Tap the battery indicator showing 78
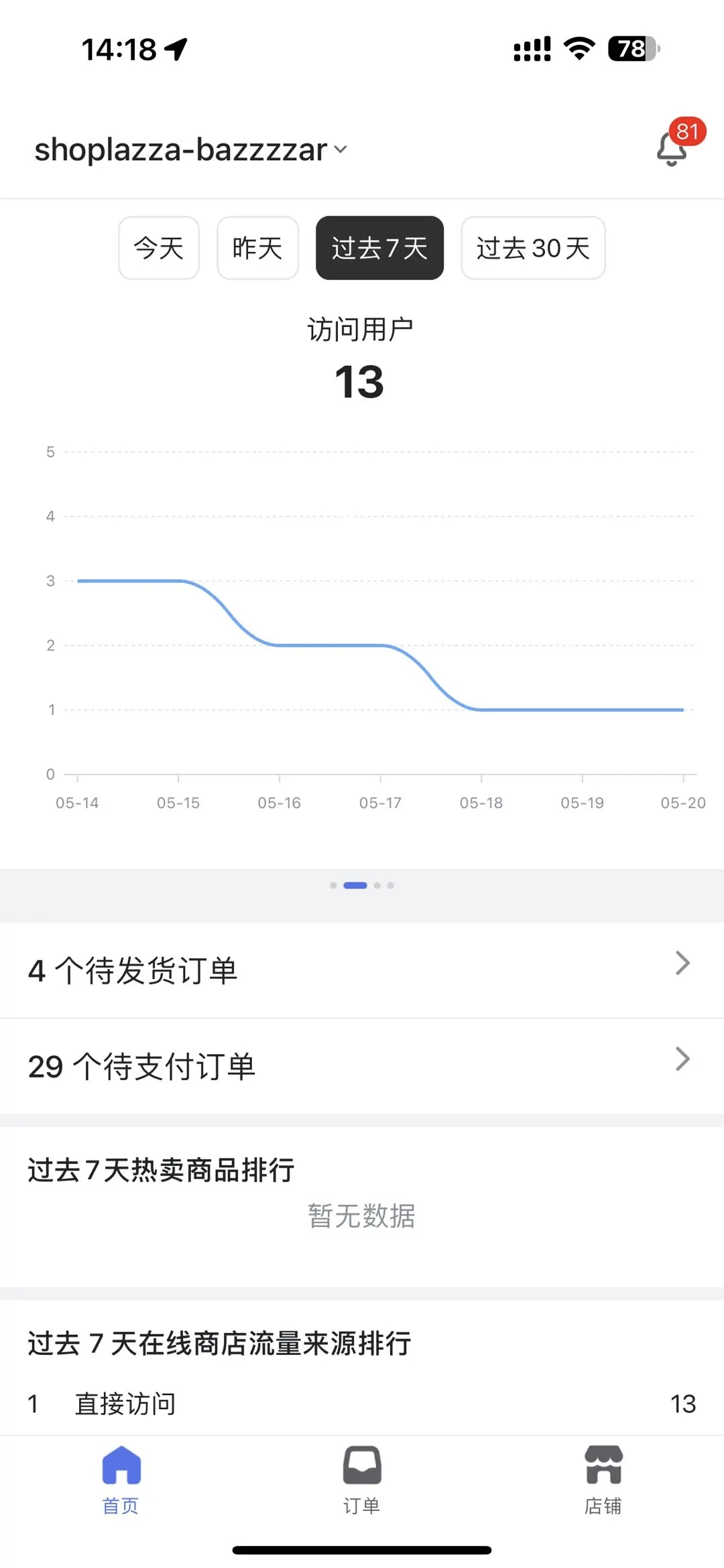724x1568 pixels. pos(630,48)
